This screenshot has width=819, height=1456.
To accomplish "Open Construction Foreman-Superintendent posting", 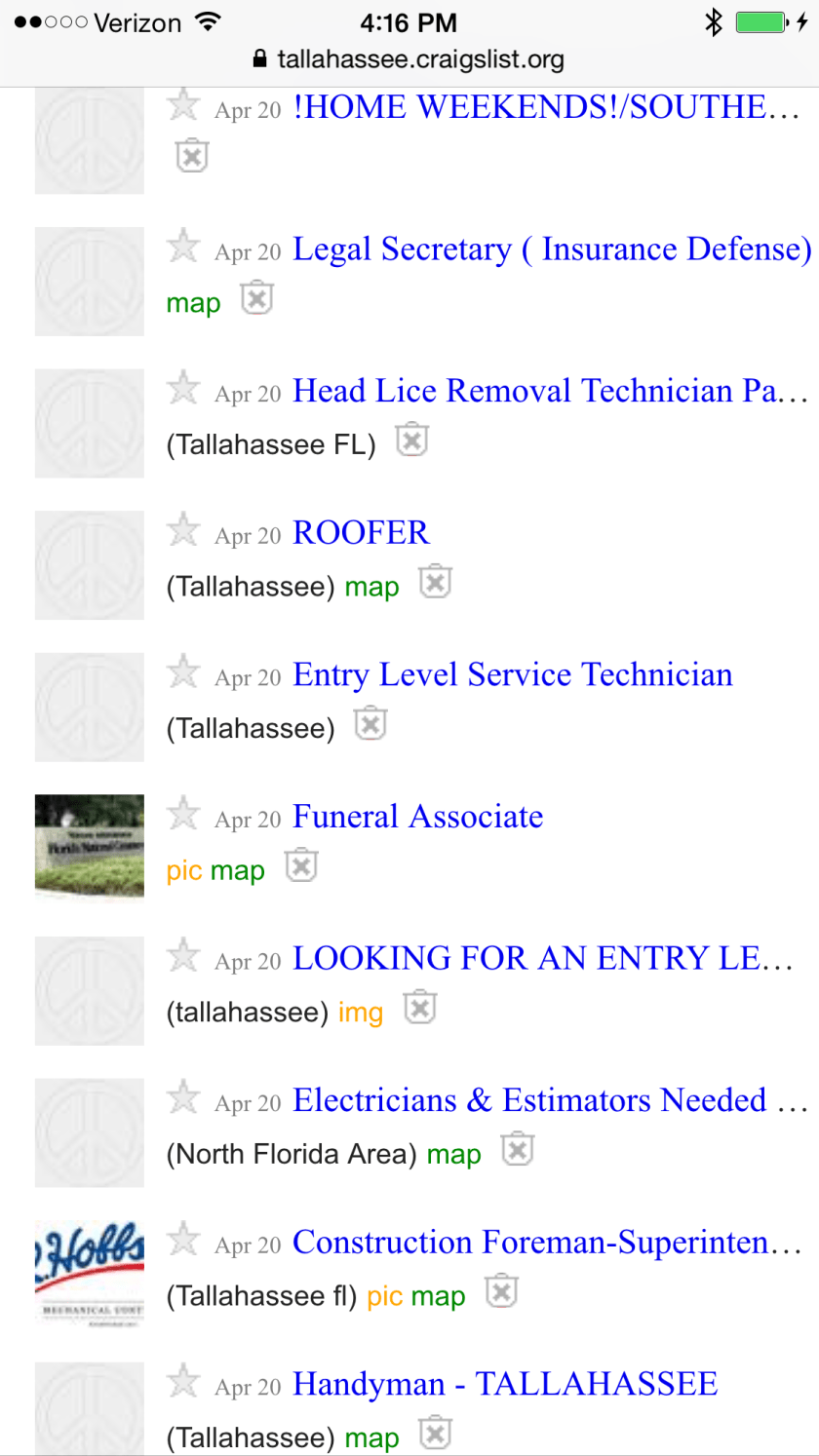I will click(x=544, y=1243).
